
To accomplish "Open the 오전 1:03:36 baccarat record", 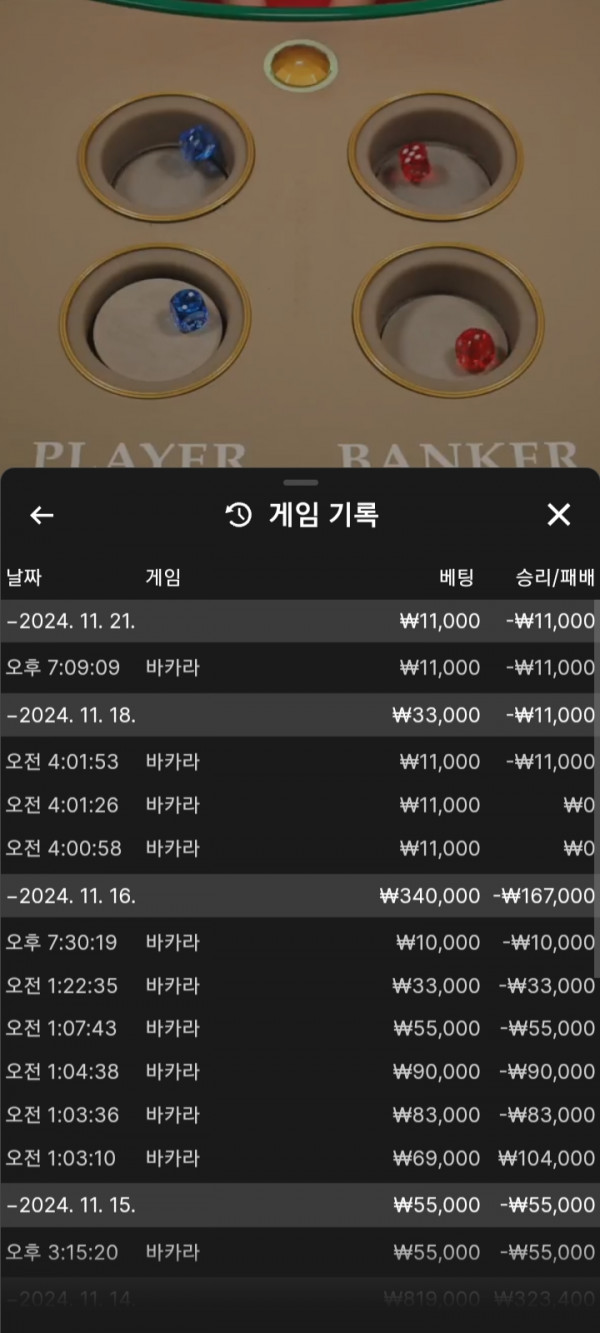I will 300,1115.
